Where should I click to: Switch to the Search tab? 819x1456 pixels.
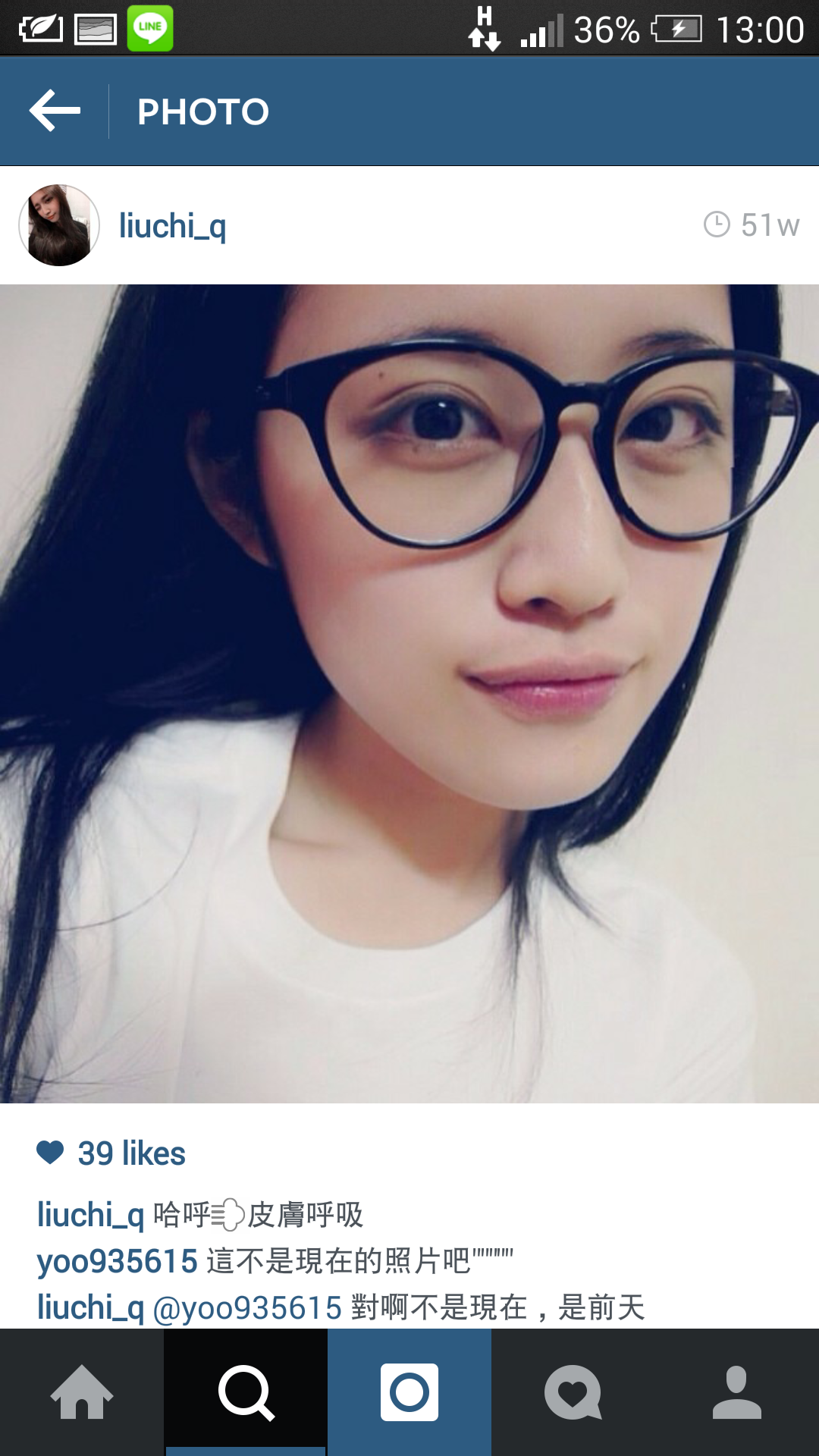(246, 1392)
